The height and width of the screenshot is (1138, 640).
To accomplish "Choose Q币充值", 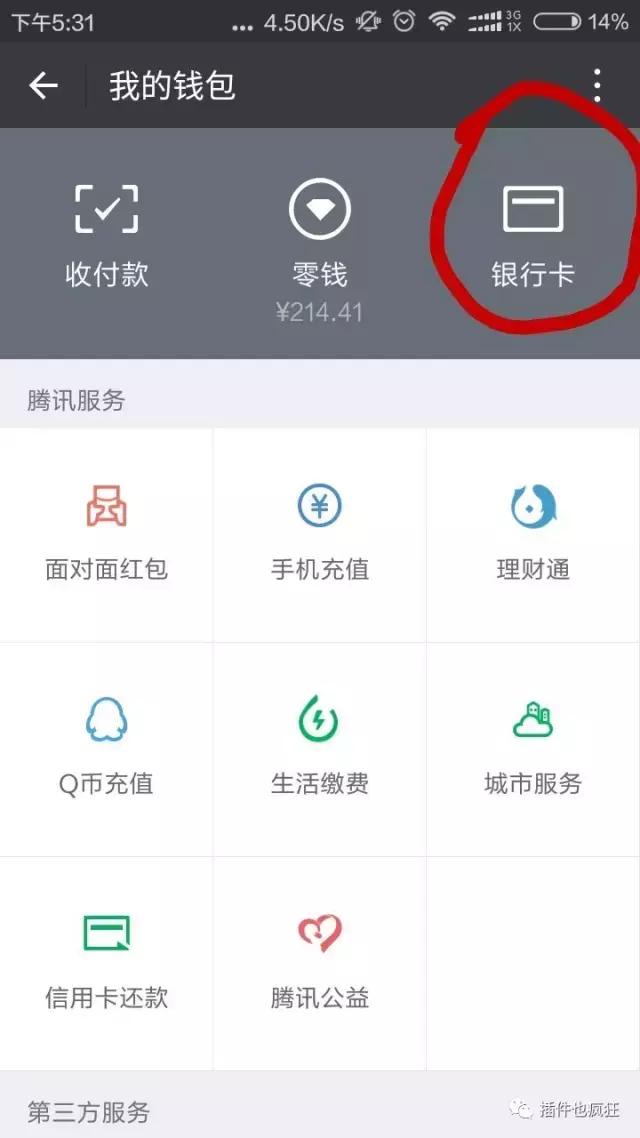I will (x=106, y=748).
